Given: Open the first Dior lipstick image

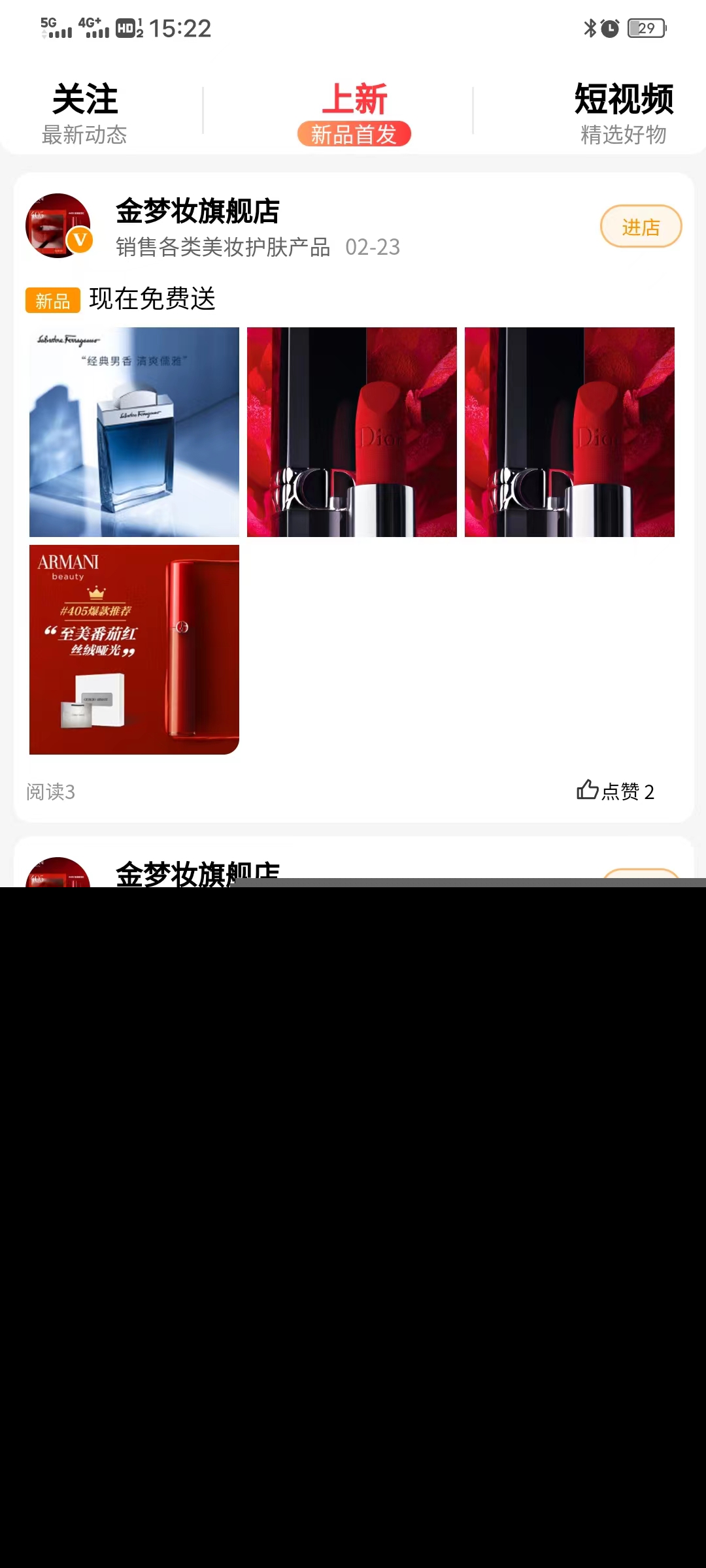Looking at the screenshot, I should [352, 432].
